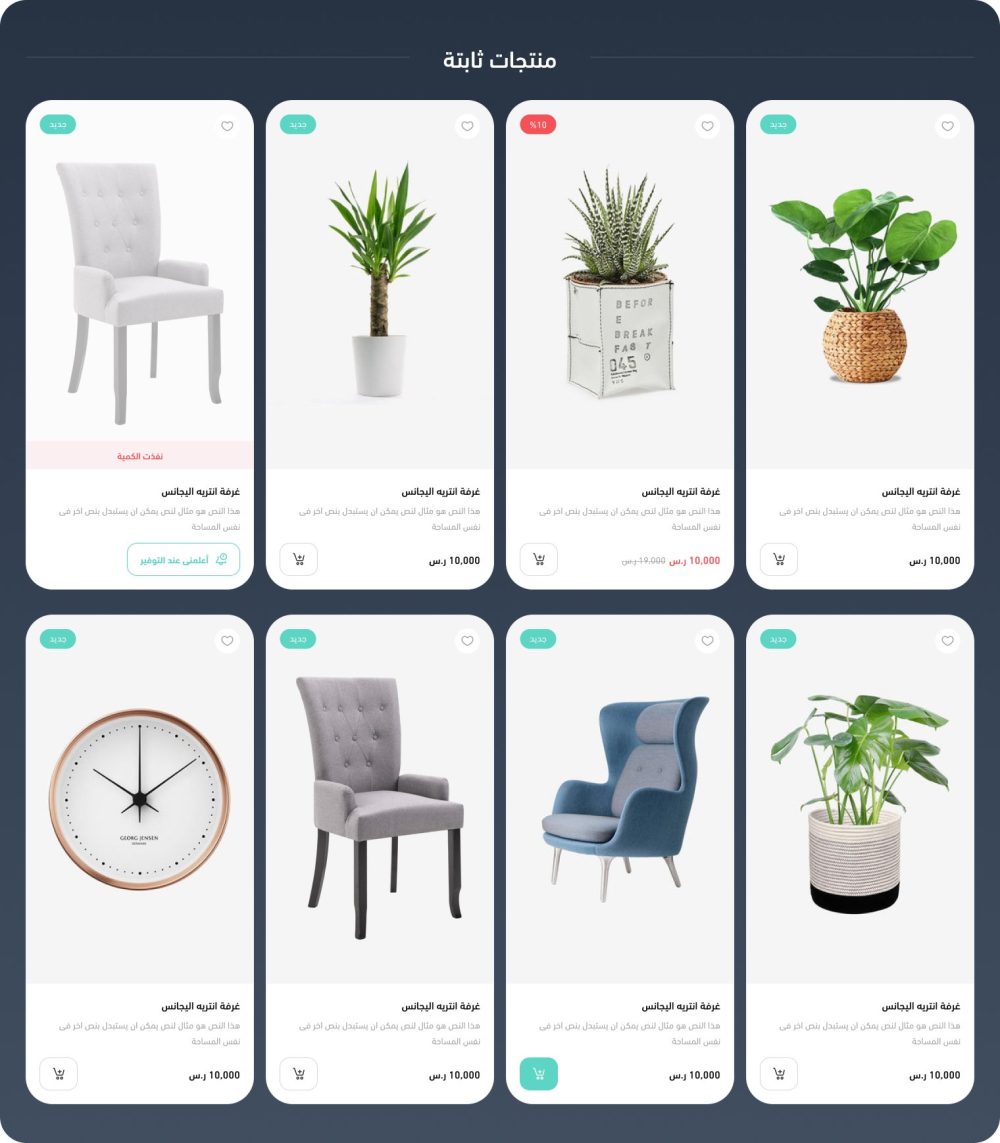Add the Georg Jensen wall clock to cart
The width and height of the screenshot is (1000, 1143).
(58, 1074)
